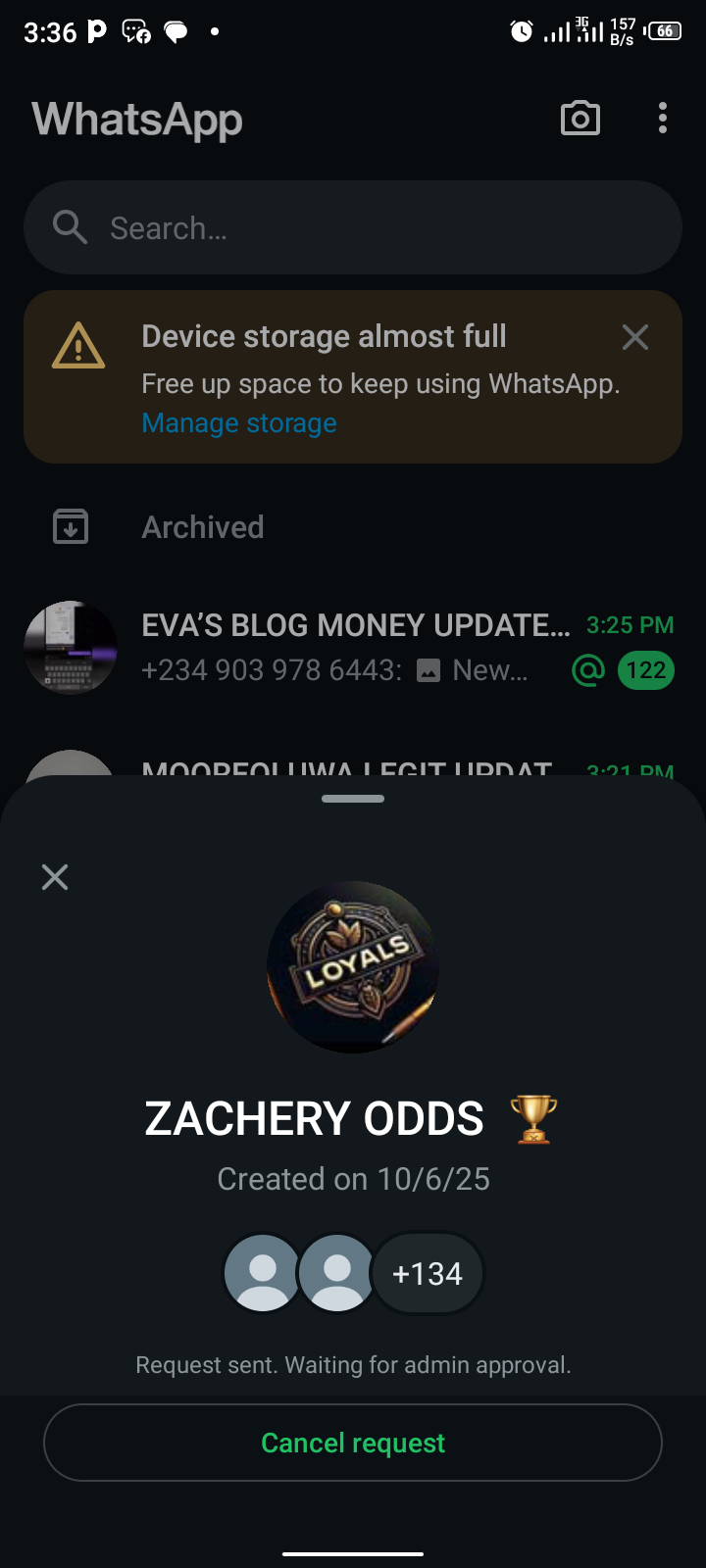Viewport: 706px width, 1568px height.
Task: Open the Archived chats
Action: 203,527
